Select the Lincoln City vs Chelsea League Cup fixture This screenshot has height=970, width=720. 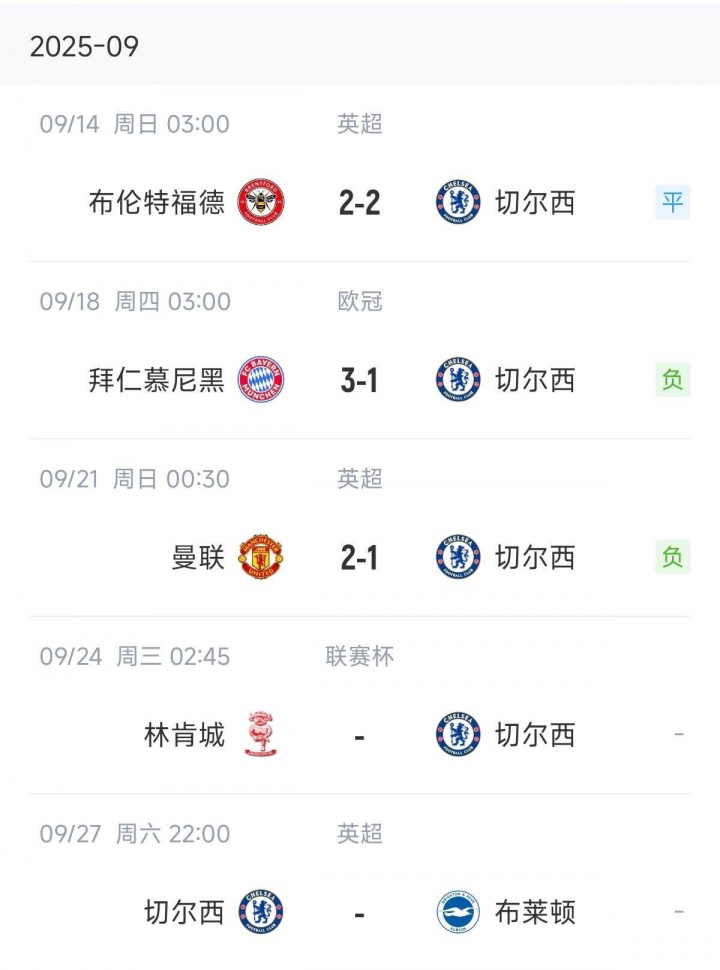click(359, 736)
